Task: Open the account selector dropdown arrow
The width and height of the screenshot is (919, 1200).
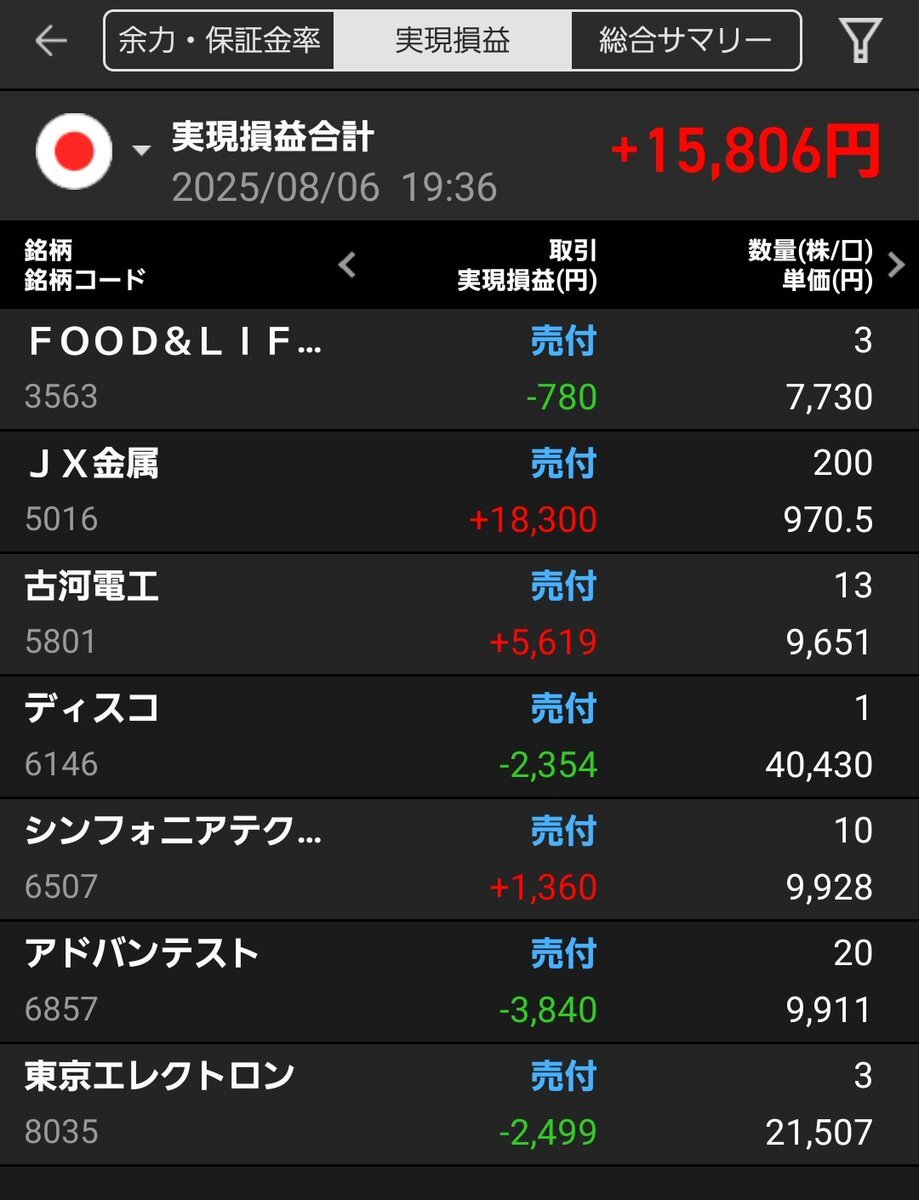Action: click(140, 148)
